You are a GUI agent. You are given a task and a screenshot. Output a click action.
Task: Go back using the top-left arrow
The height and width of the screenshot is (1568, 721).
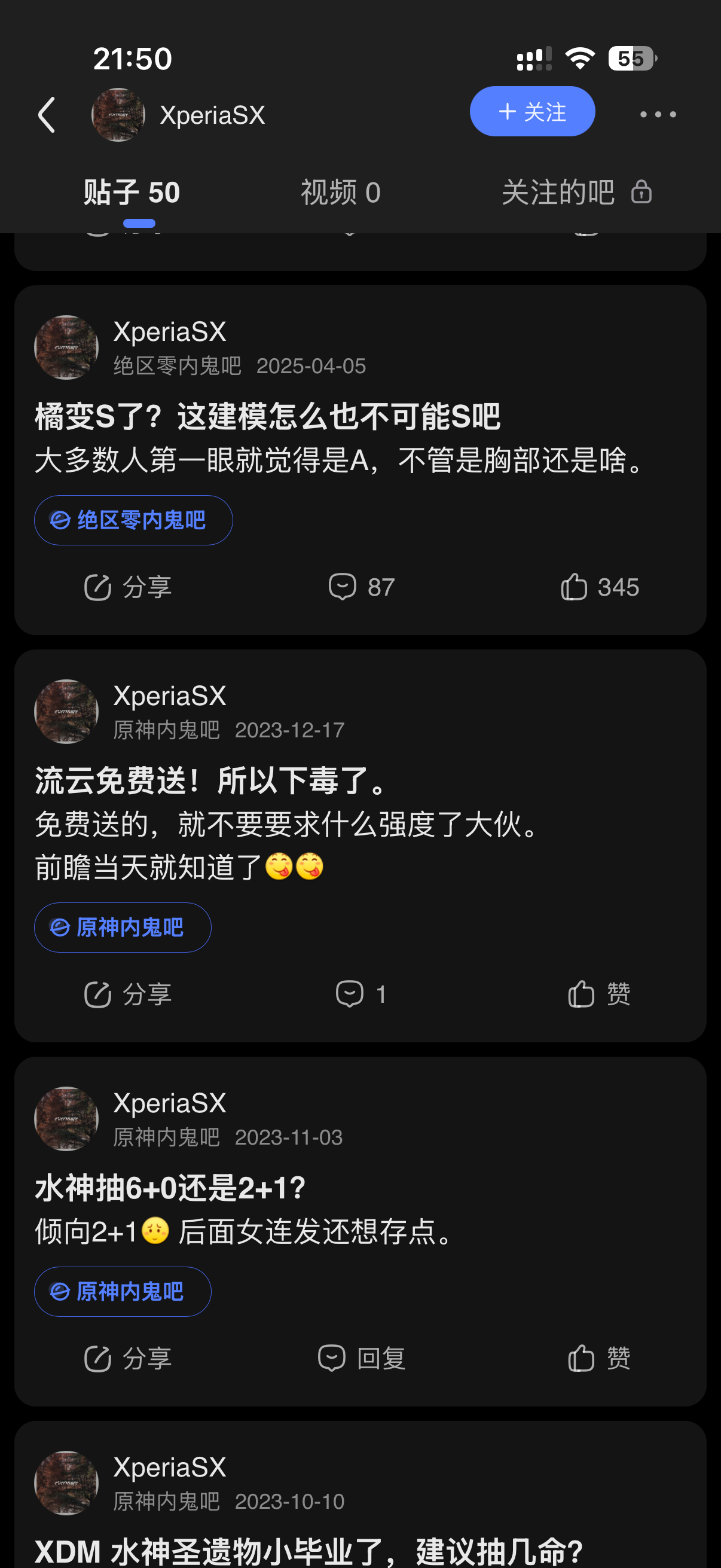47,114
